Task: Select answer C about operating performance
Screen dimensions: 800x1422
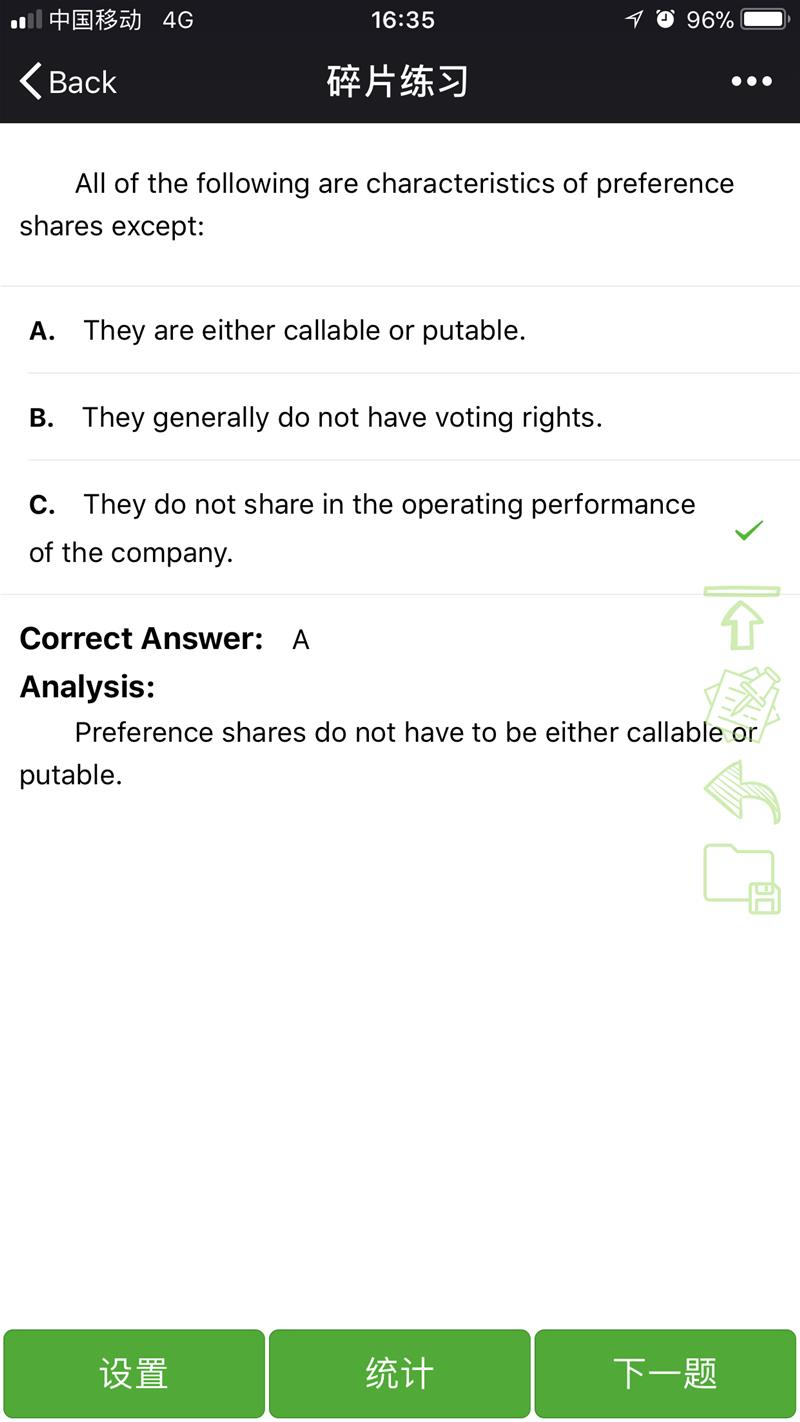Action: coord(362,527)
